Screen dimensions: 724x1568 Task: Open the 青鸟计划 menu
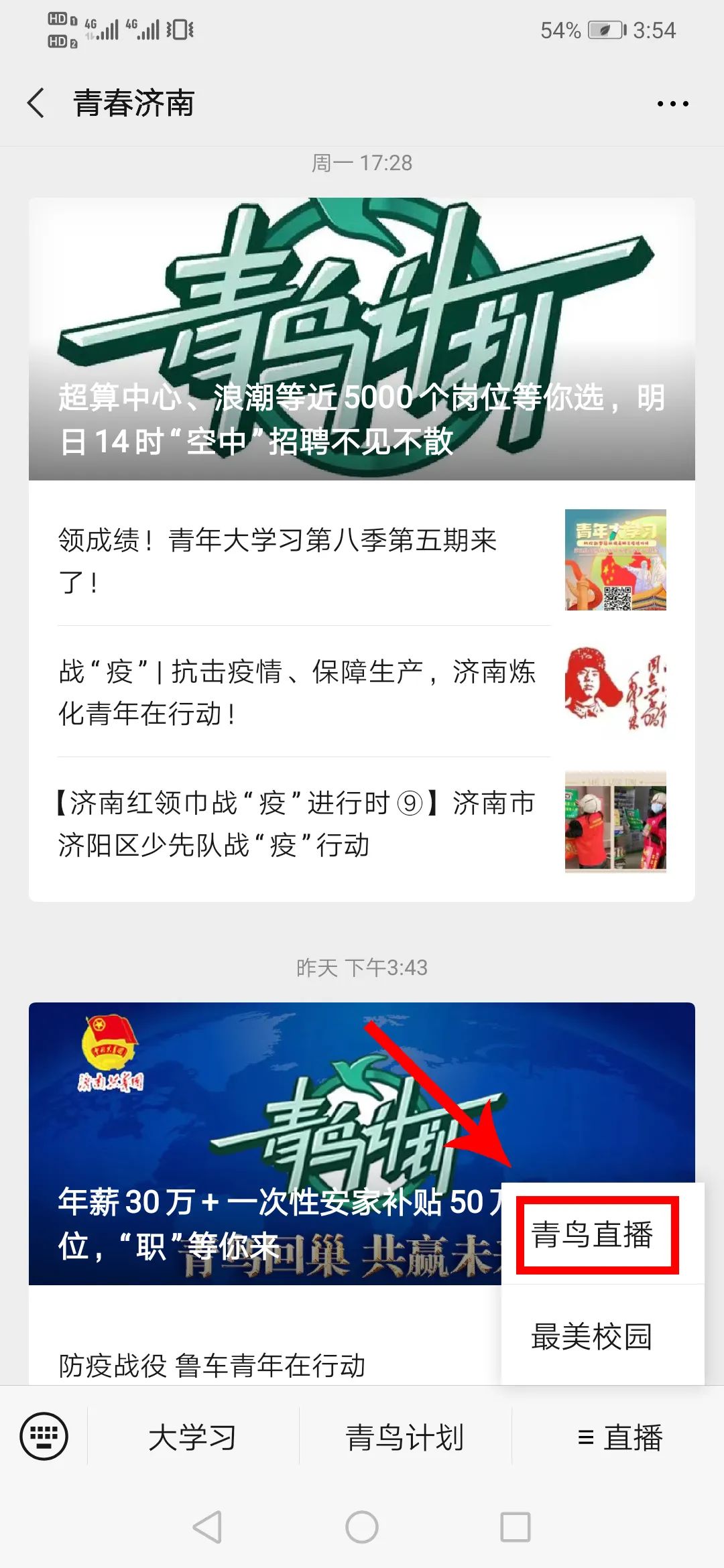click(405, 1437)
